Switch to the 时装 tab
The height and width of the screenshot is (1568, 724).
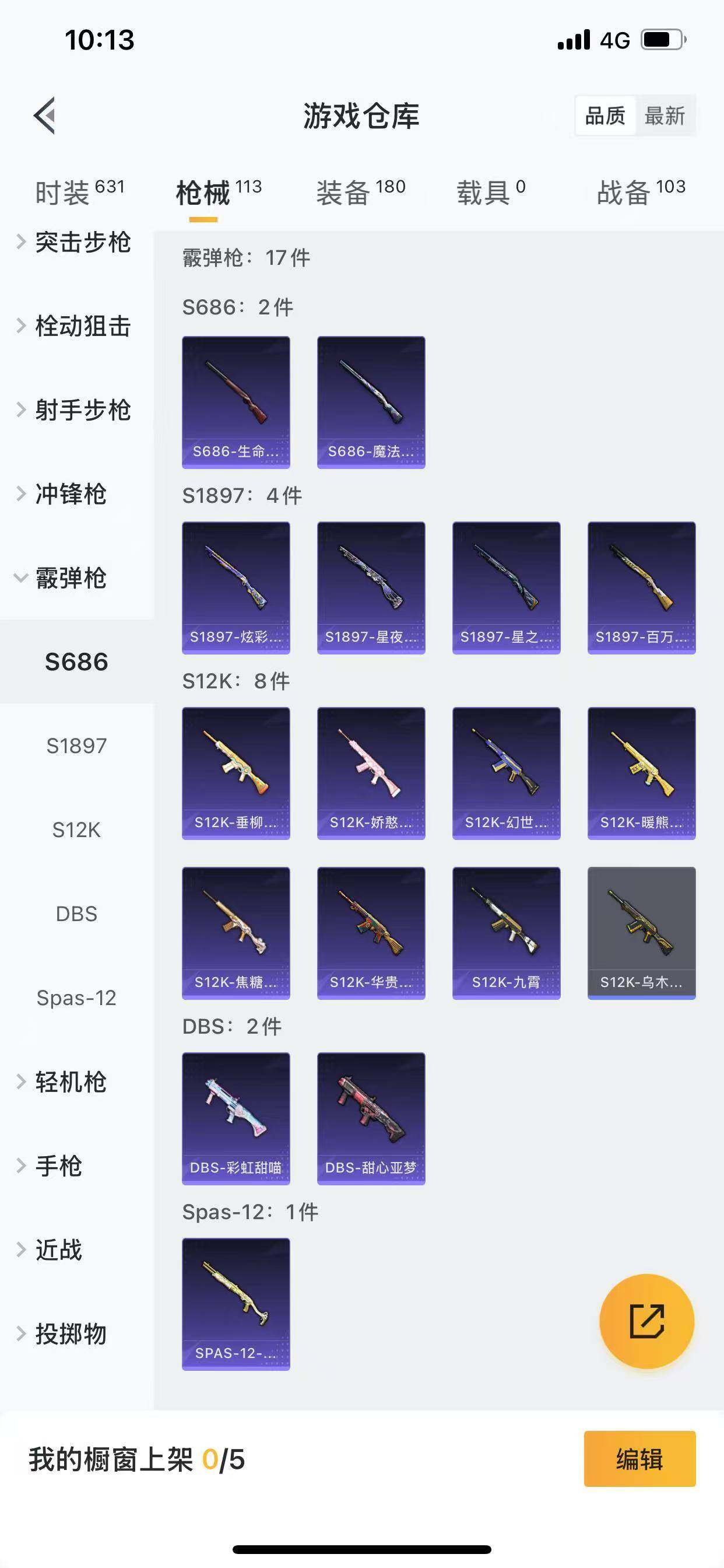tap(79, 192)
